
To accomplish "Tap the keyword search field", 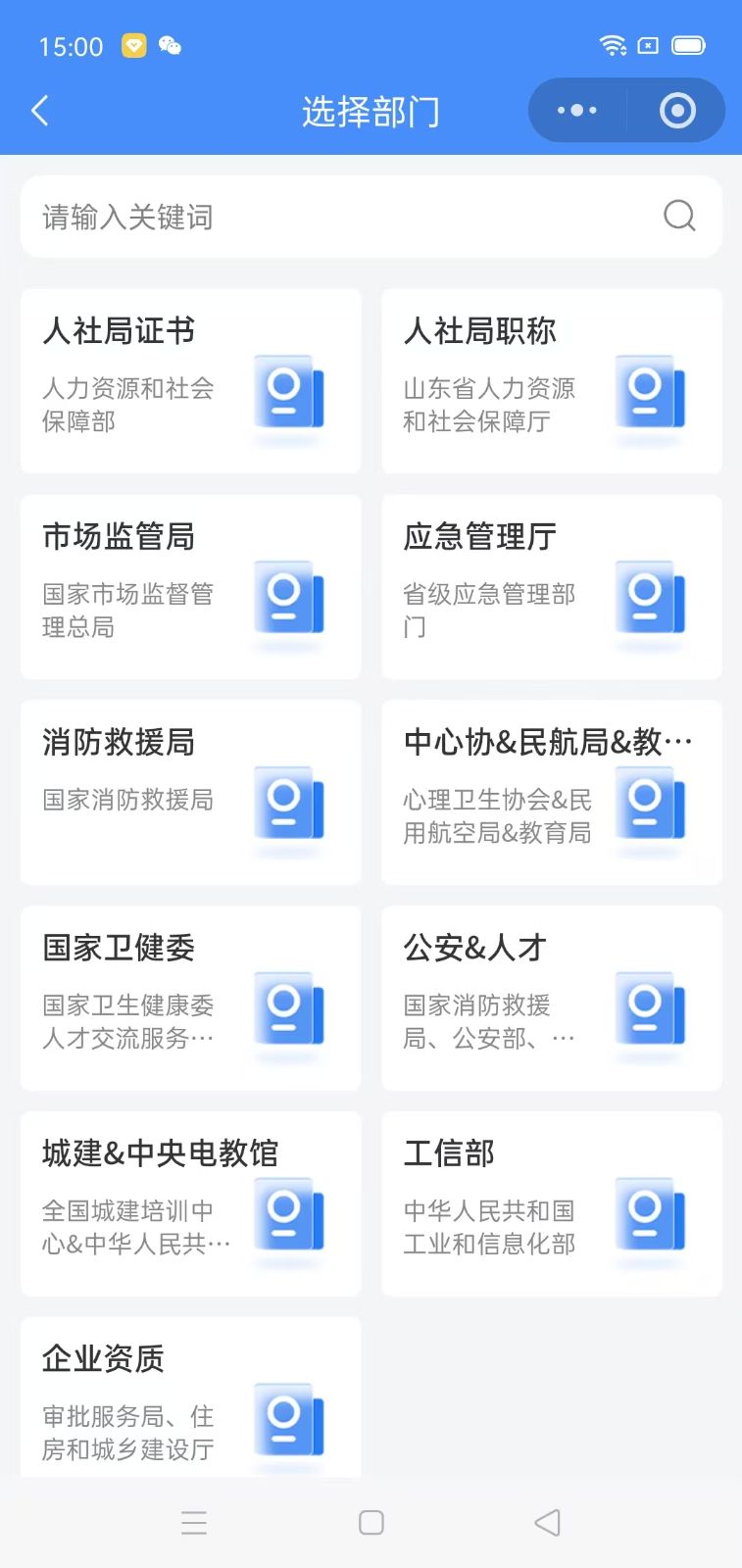I will [333, 217].
